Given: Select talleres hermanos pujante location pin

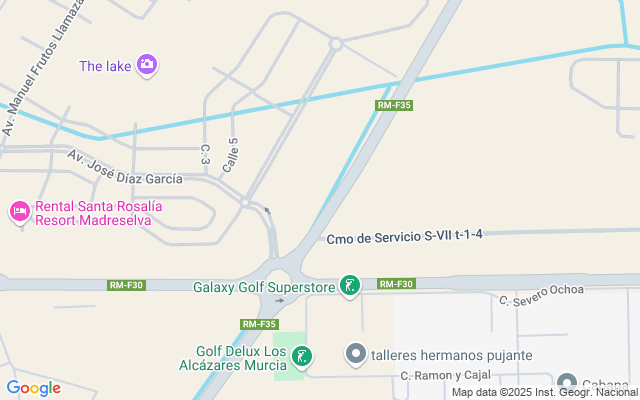Looking at the screenshot, I should 356,354.
